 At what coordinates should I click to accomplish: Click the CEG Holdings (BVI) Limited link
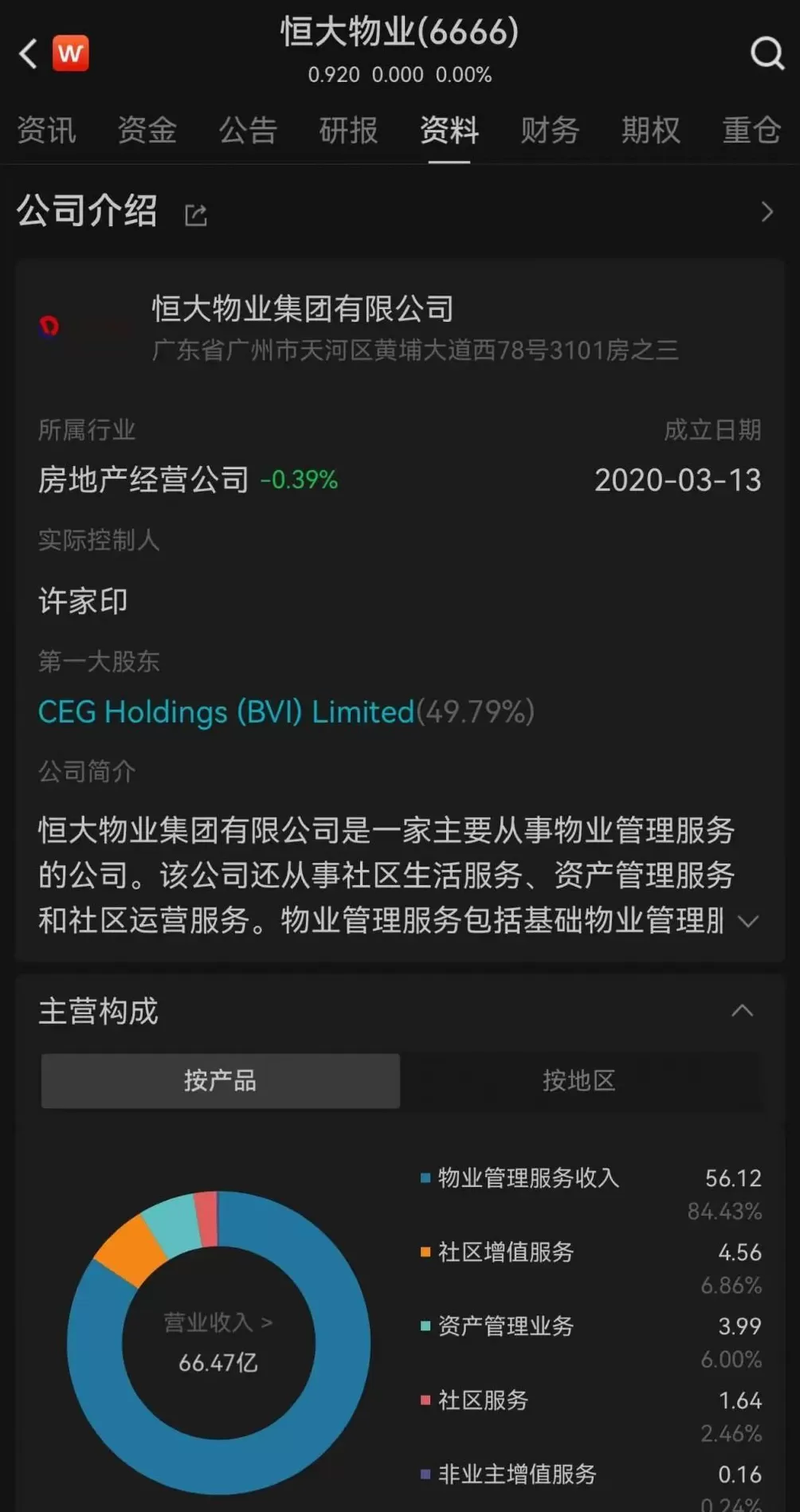point(225,711)
